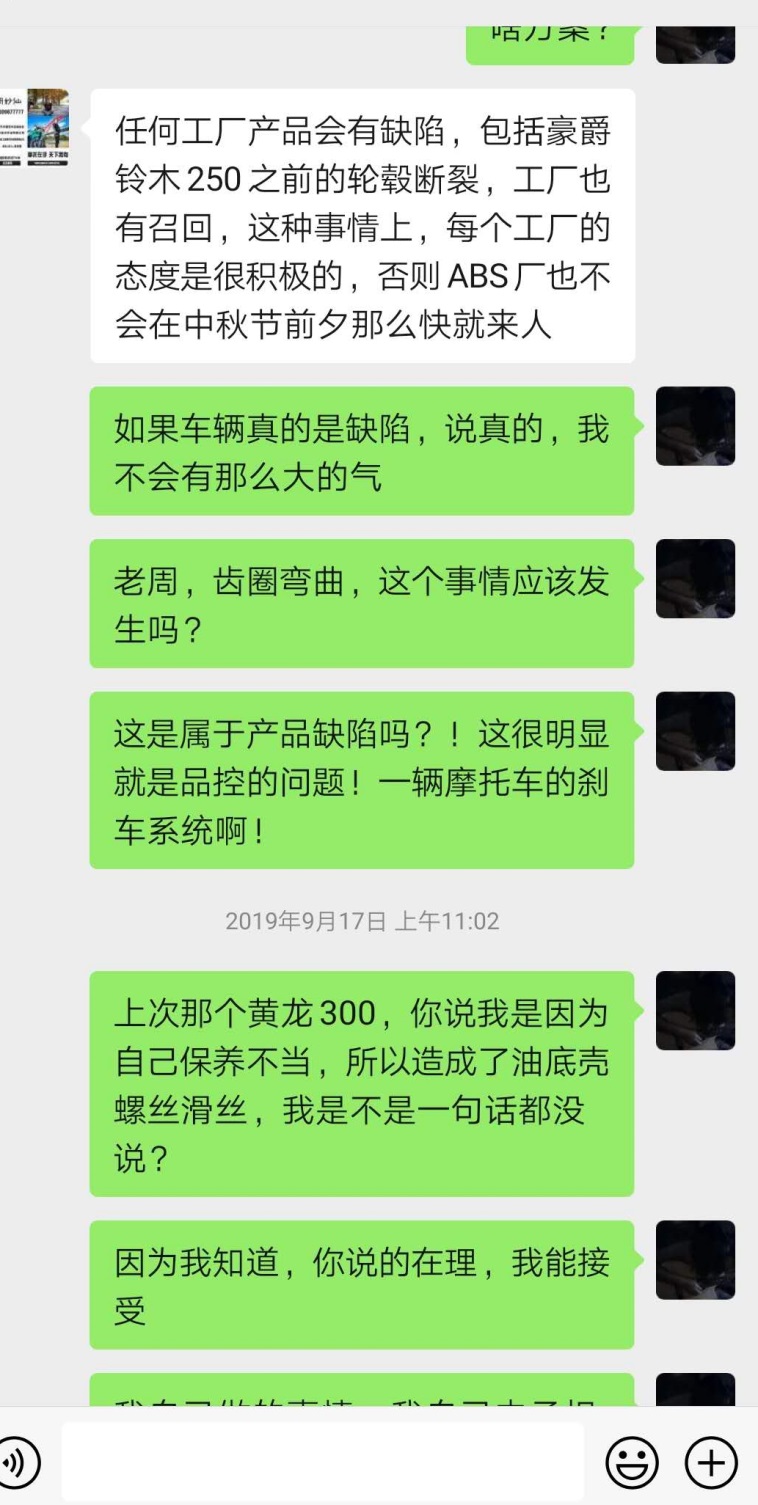Image resolution: width=758 pixels, height=1505 pixels.
Task: Tap my avatar beside 上次那个黄龙300 message
Action: (695, 1010)
